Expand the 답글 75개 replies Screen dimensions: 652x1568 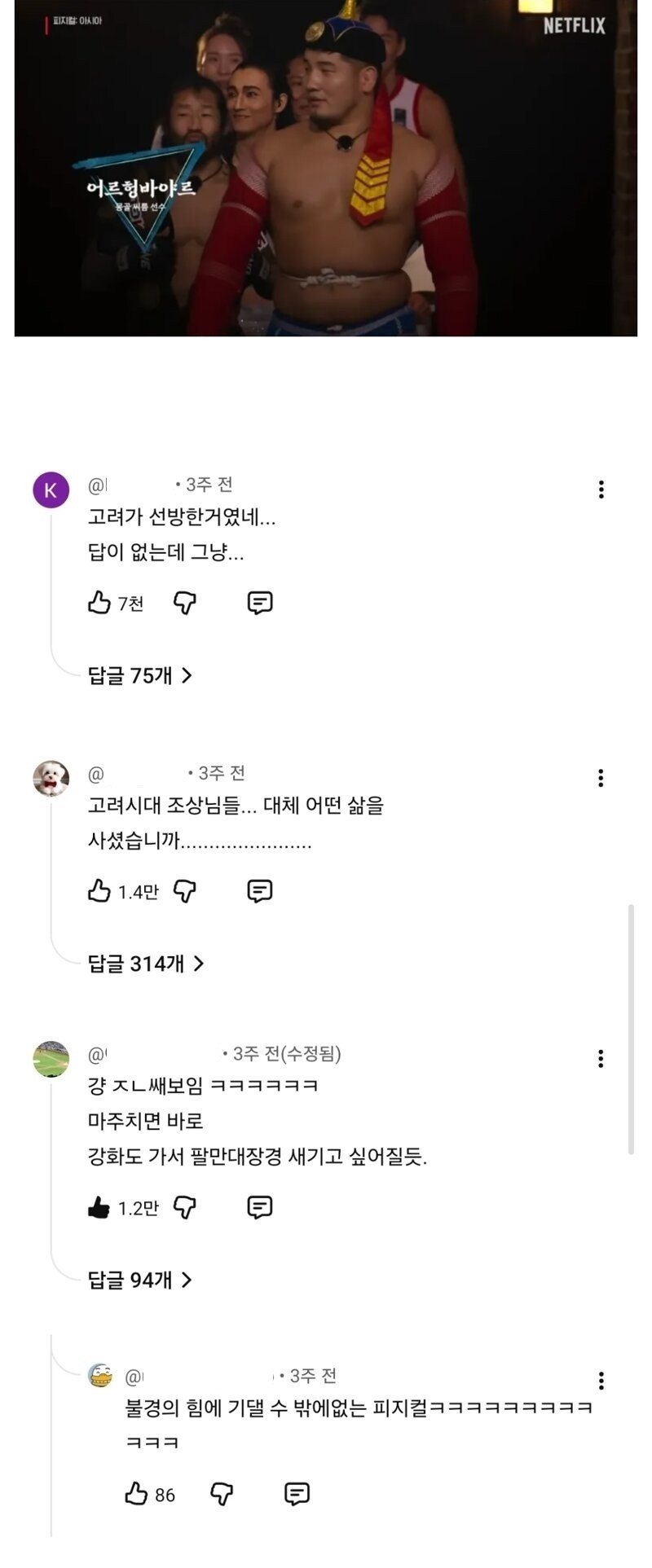click(140, 675)
